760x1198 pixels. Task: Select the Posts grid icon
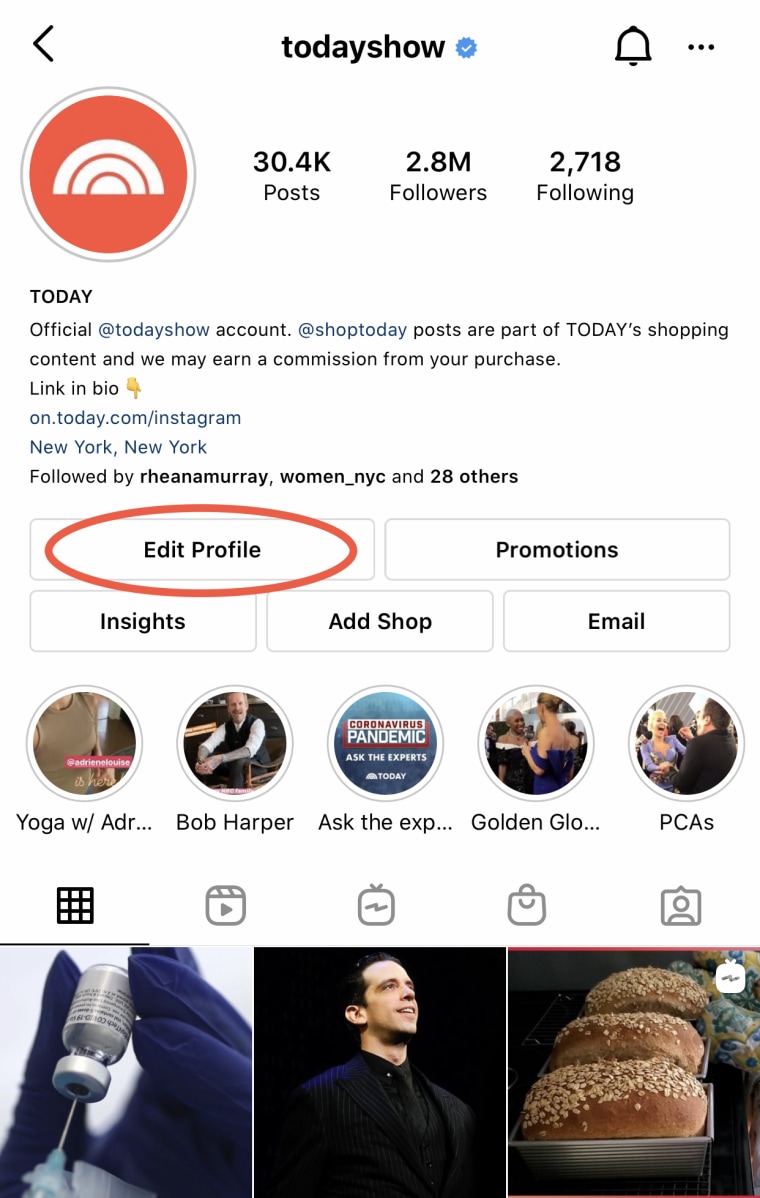click(75, 905)
